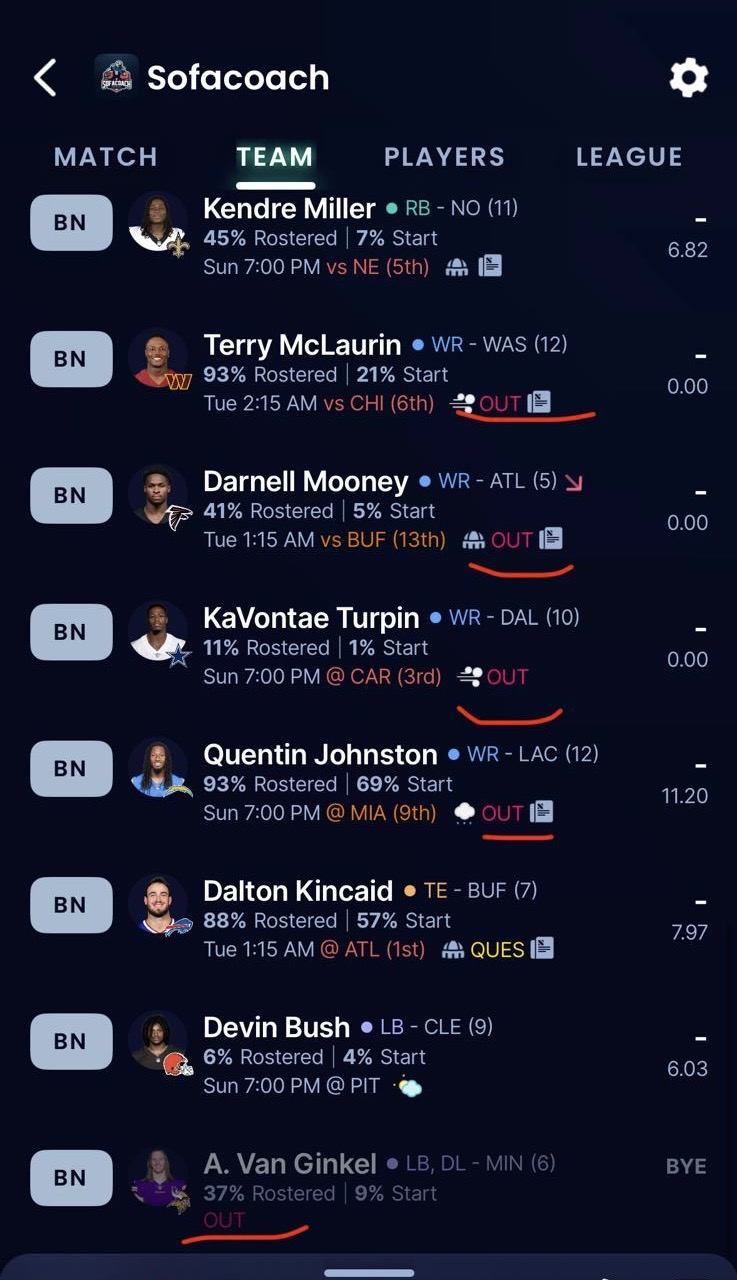Tap the BN slot button for A. Van Ginkel

[x=70, y=1178]
